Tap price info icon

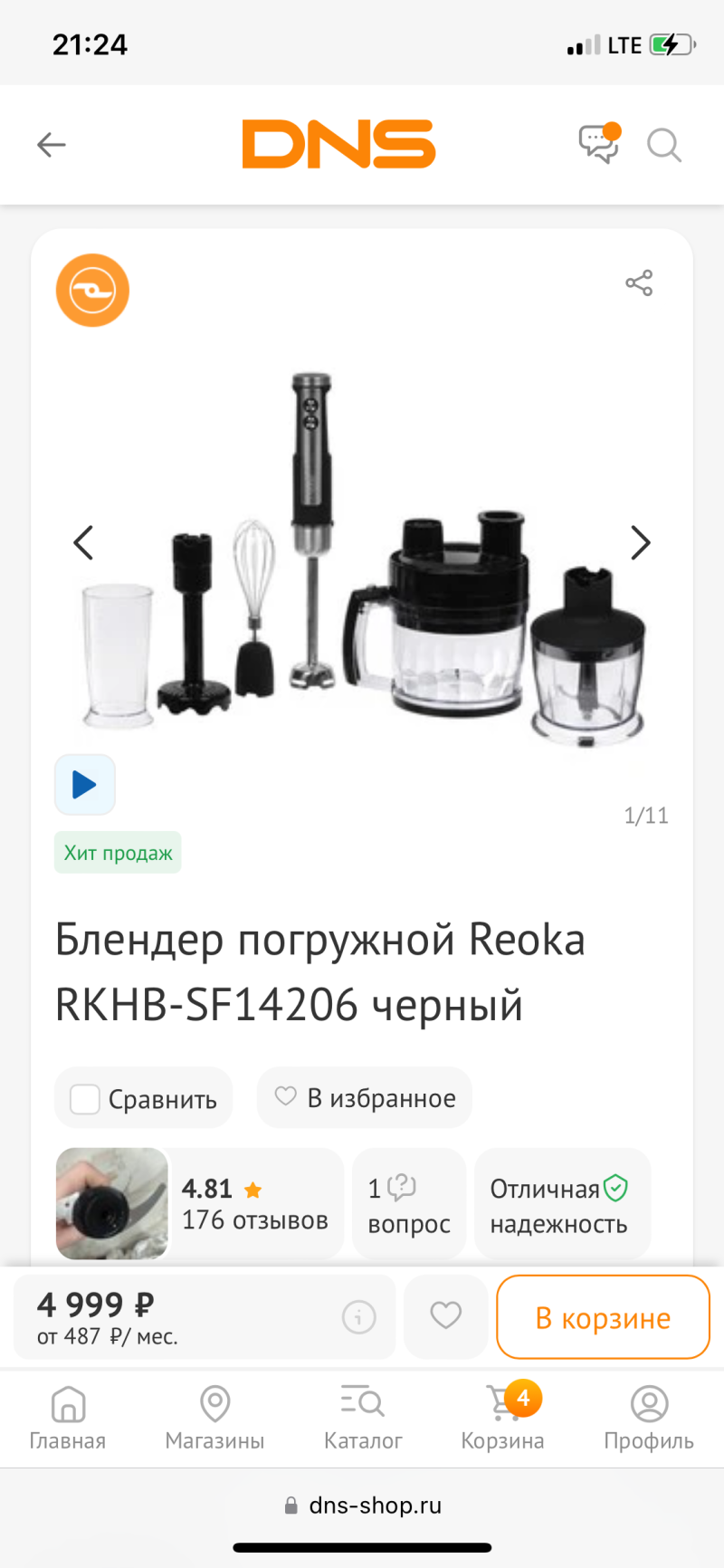pyautogui.click(x=358, y=1316)
